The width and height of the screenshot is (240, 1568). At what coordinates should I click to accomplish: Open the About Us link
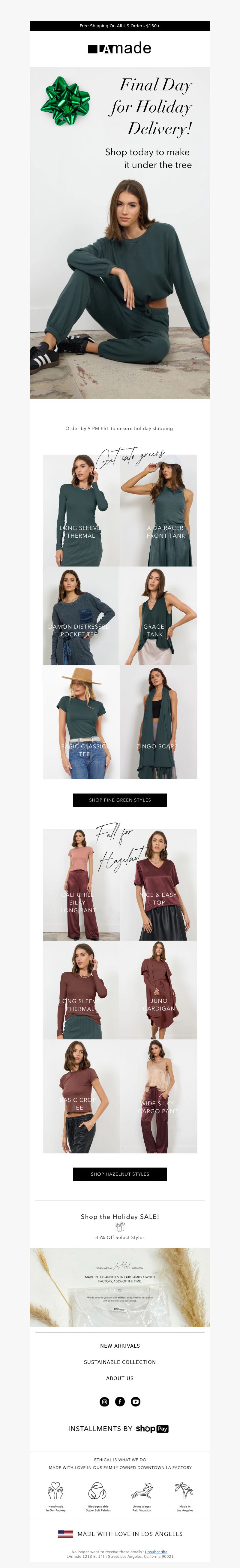[120, 1378]
